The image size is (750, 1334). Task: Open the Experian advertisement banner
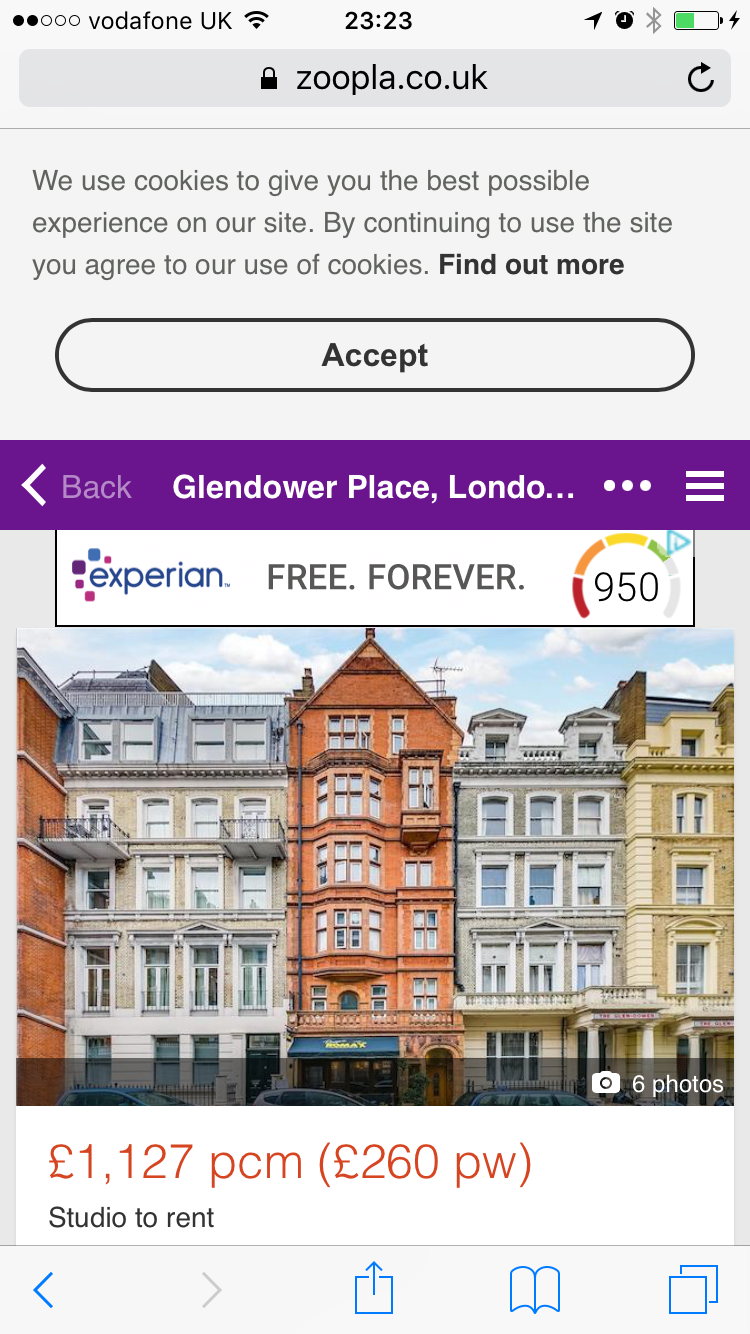pos(374,578)
